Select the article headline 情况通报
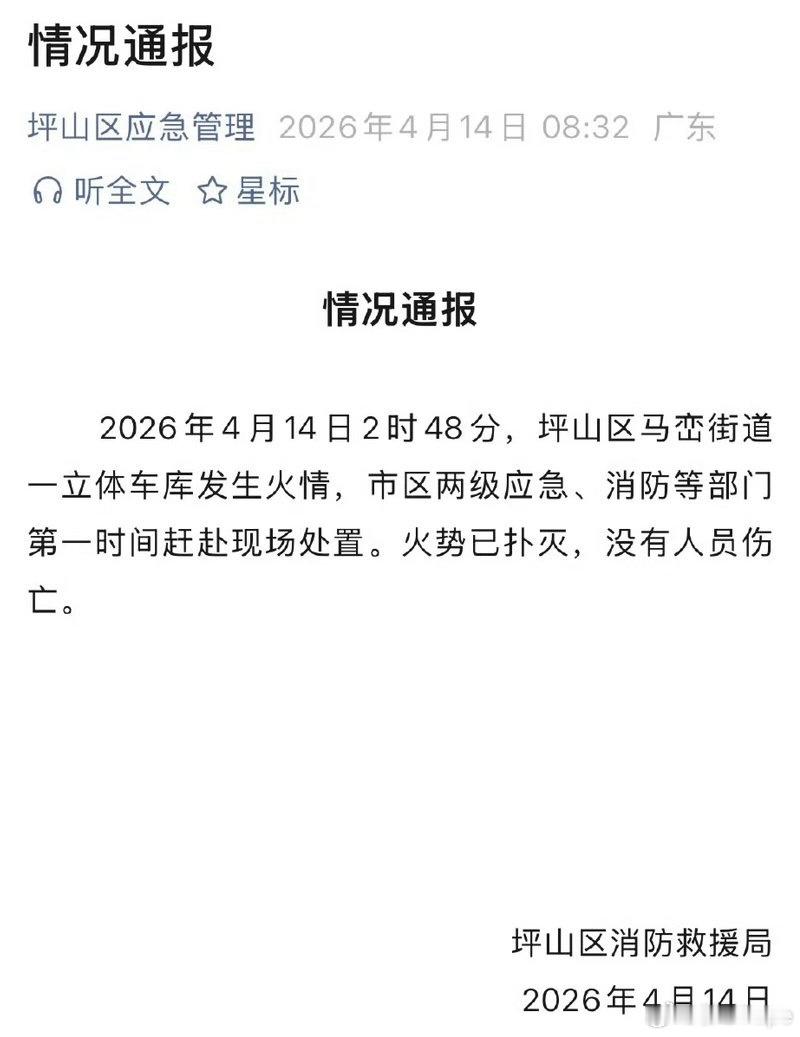The width and height of the screenshot is (800, 1037). point(130,44)
